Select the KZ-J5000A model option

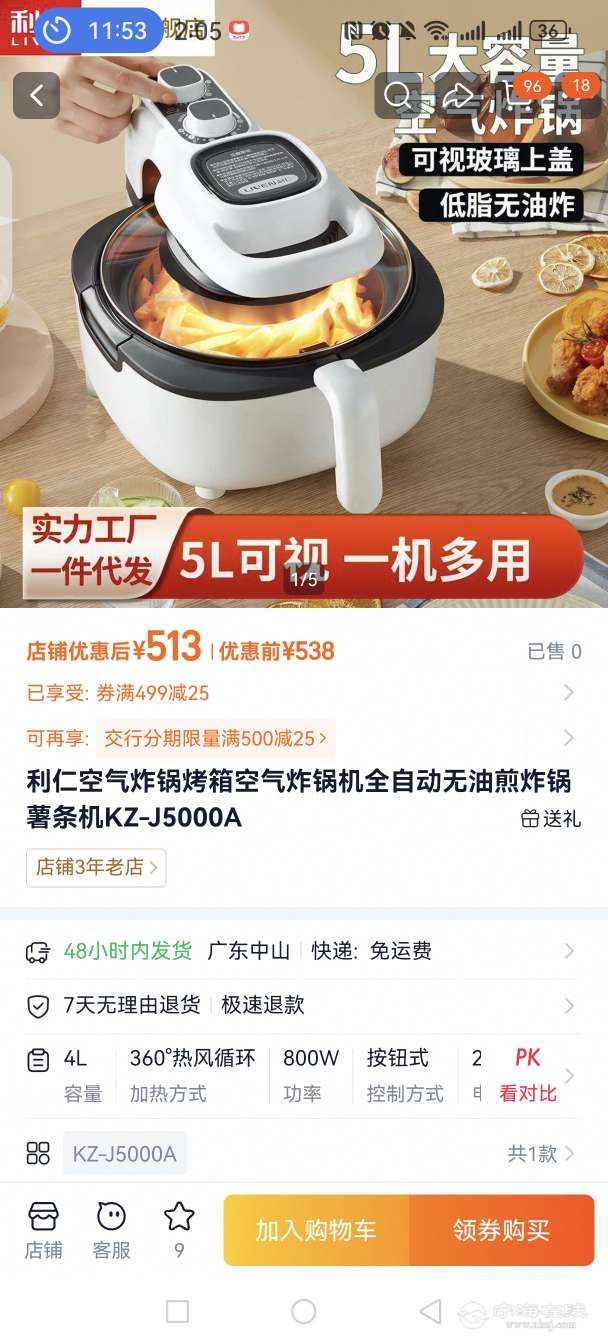[x=124, y=1154]
